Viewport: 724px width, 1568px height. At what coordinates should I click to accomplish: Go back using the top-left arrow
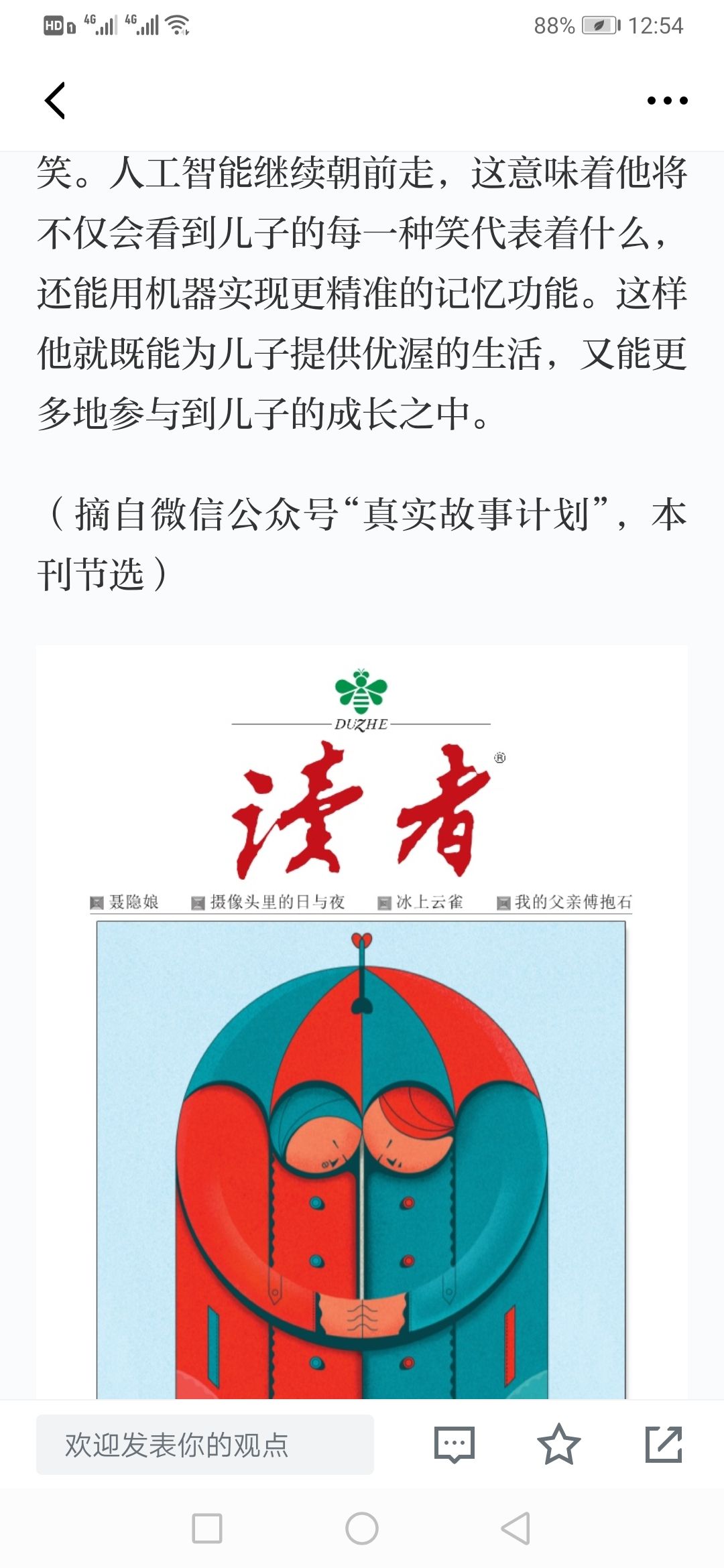pos(55,101)
